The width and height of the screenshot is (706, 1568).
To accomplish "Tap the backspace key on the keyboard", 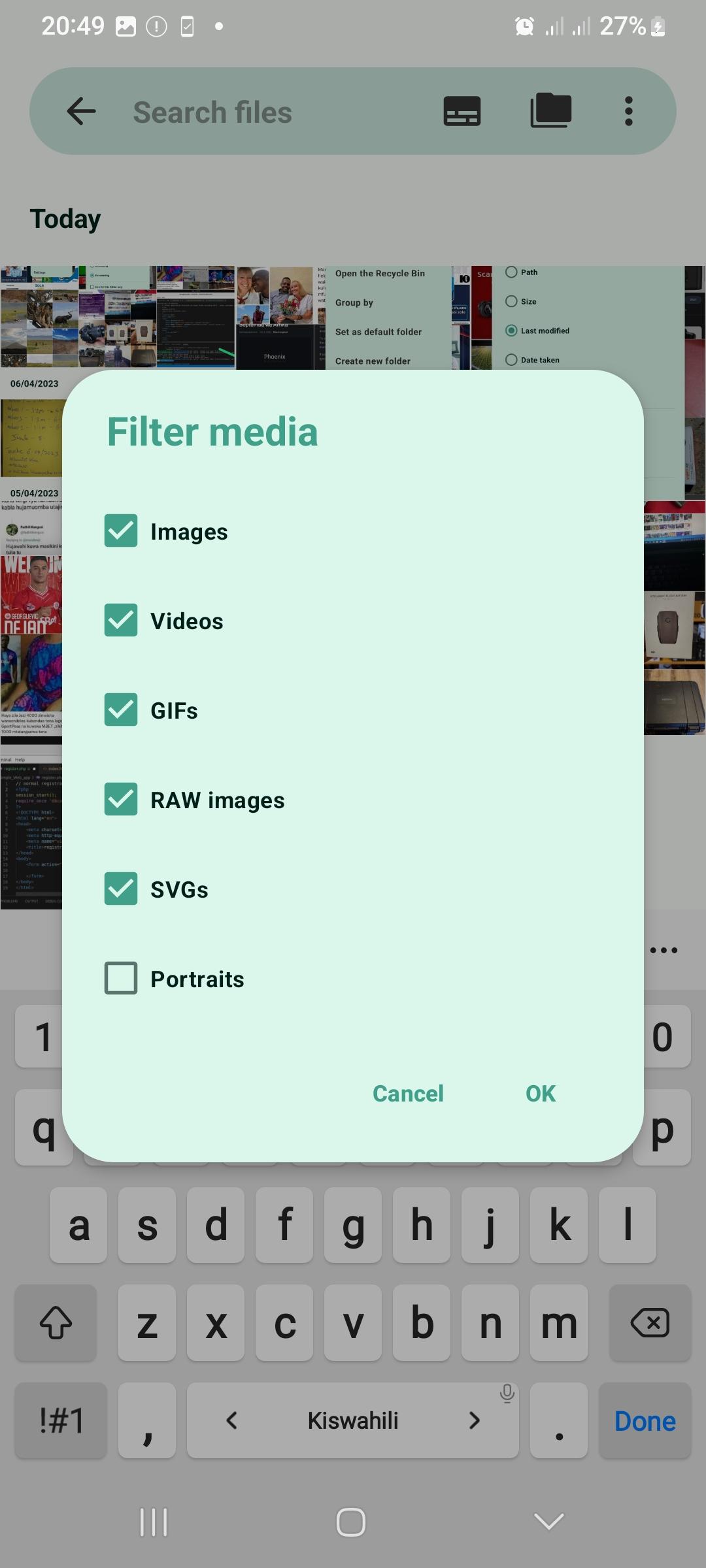I will tap(650, 1323).
